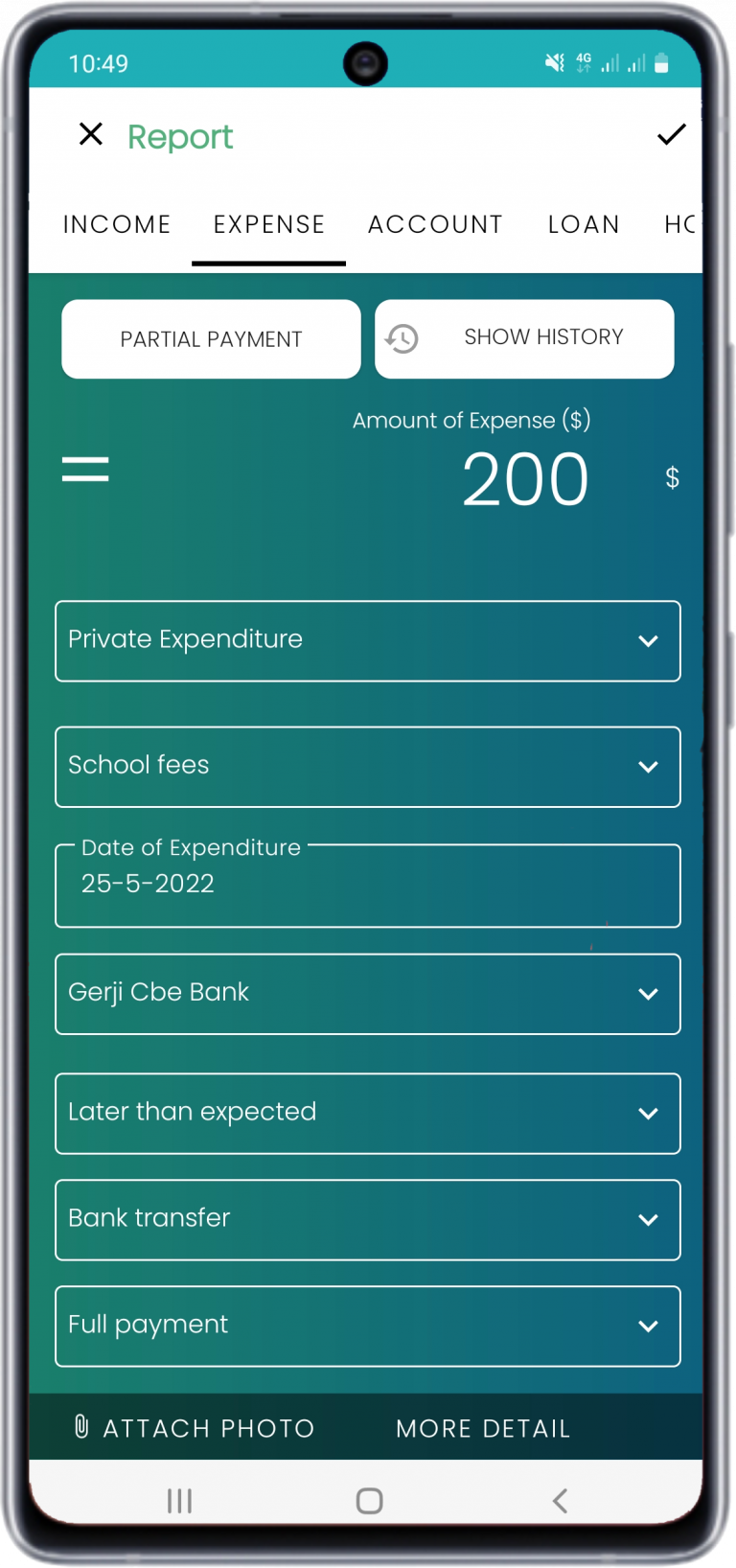
Task: Expand the Full payment dropdown
Action: tap(368, 1326)
